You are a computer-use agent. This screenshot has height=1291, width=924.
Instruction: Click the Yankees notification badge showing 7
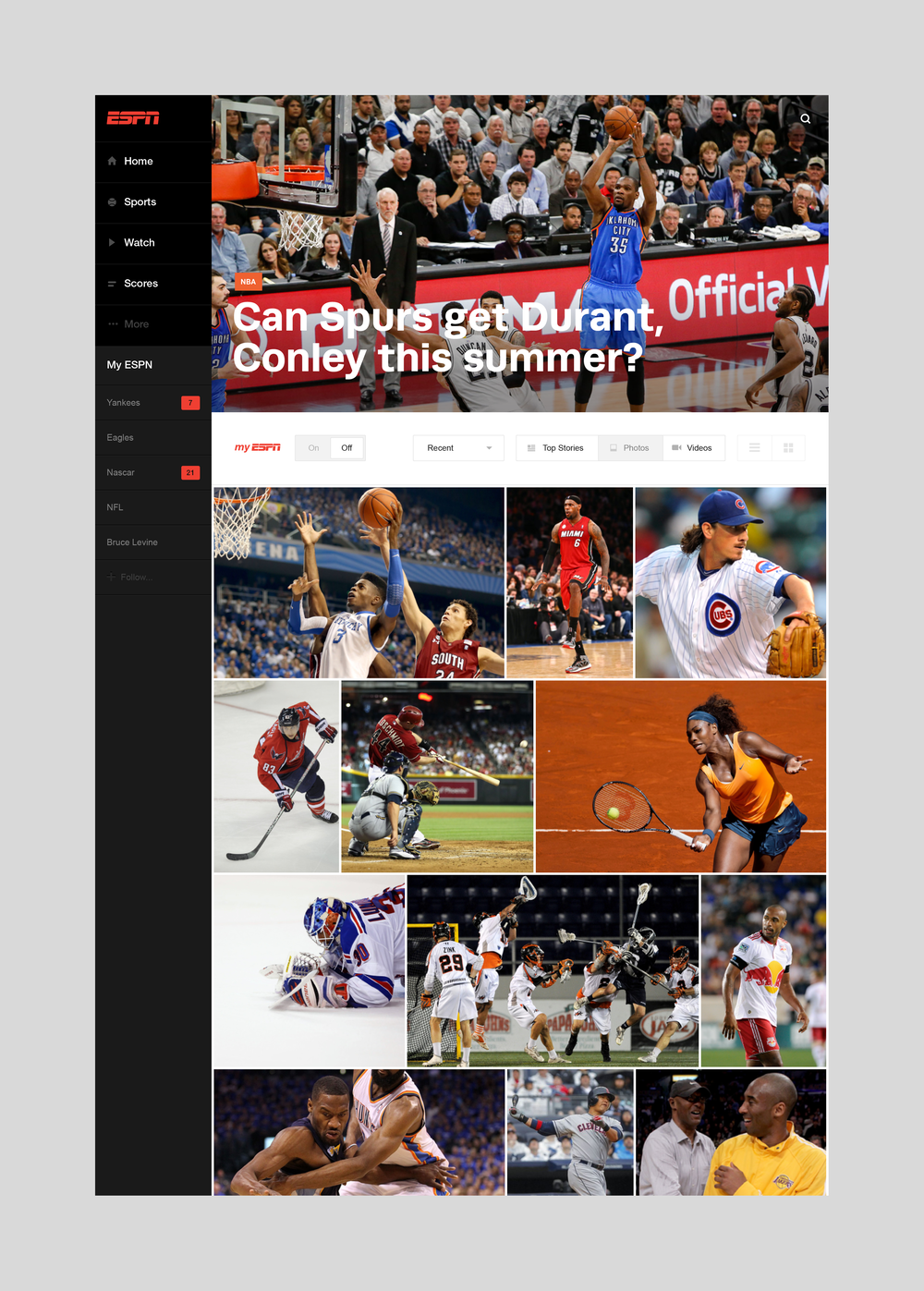click(189, 403)
